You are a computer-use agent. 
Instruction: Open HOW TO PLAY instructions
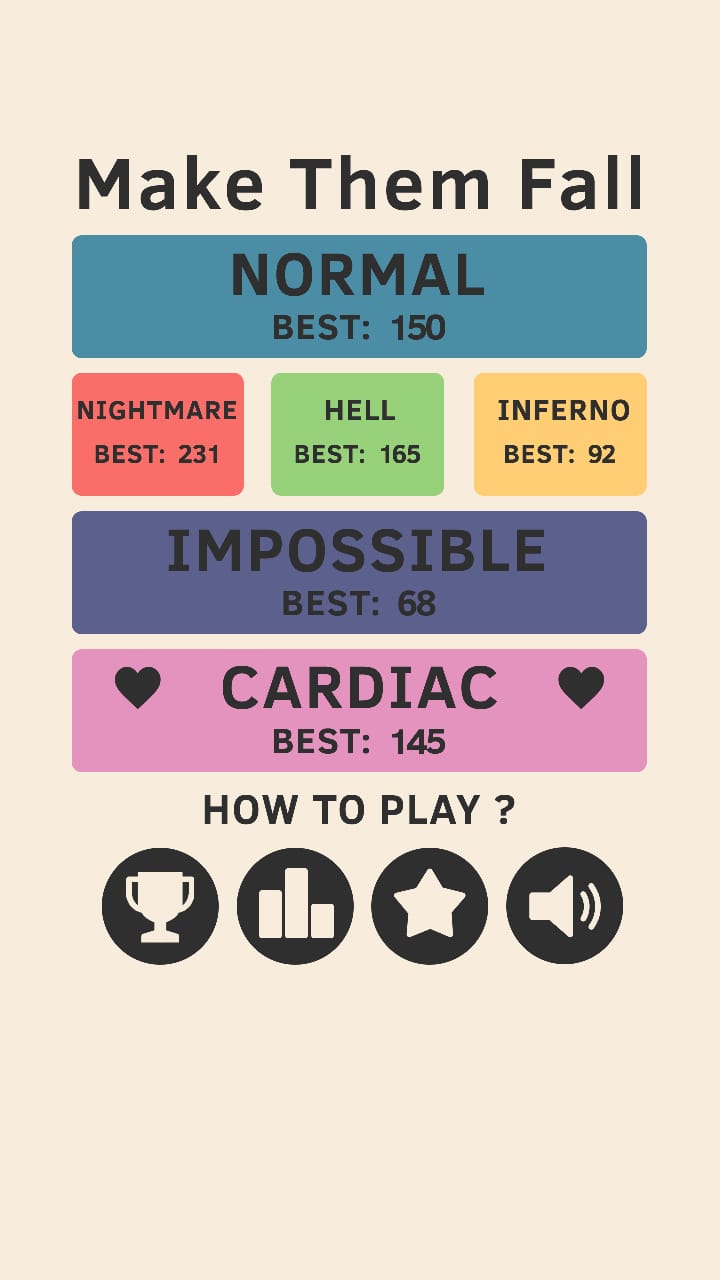click(x=359, y=809)
